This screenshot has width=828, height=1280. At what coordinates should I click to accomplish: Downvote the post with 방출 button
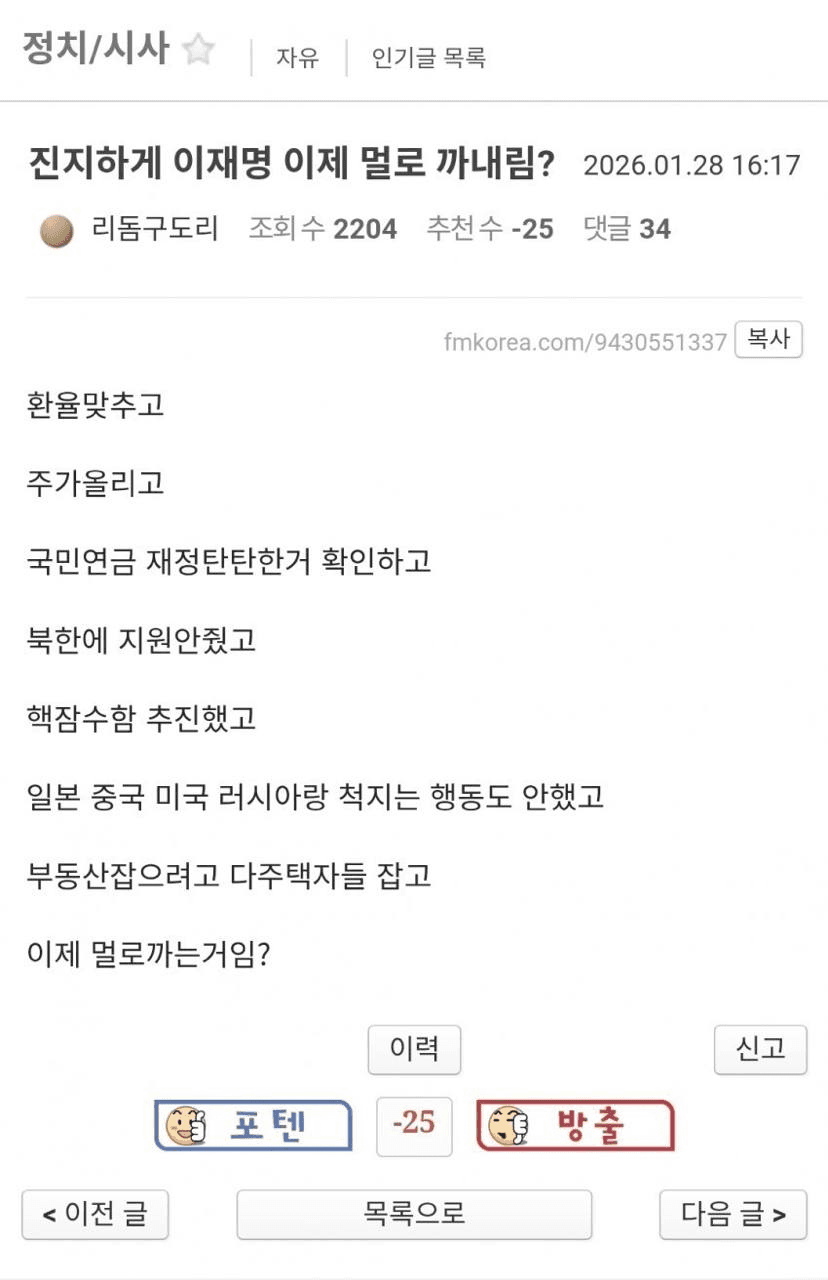click(x=575, y=1126)
